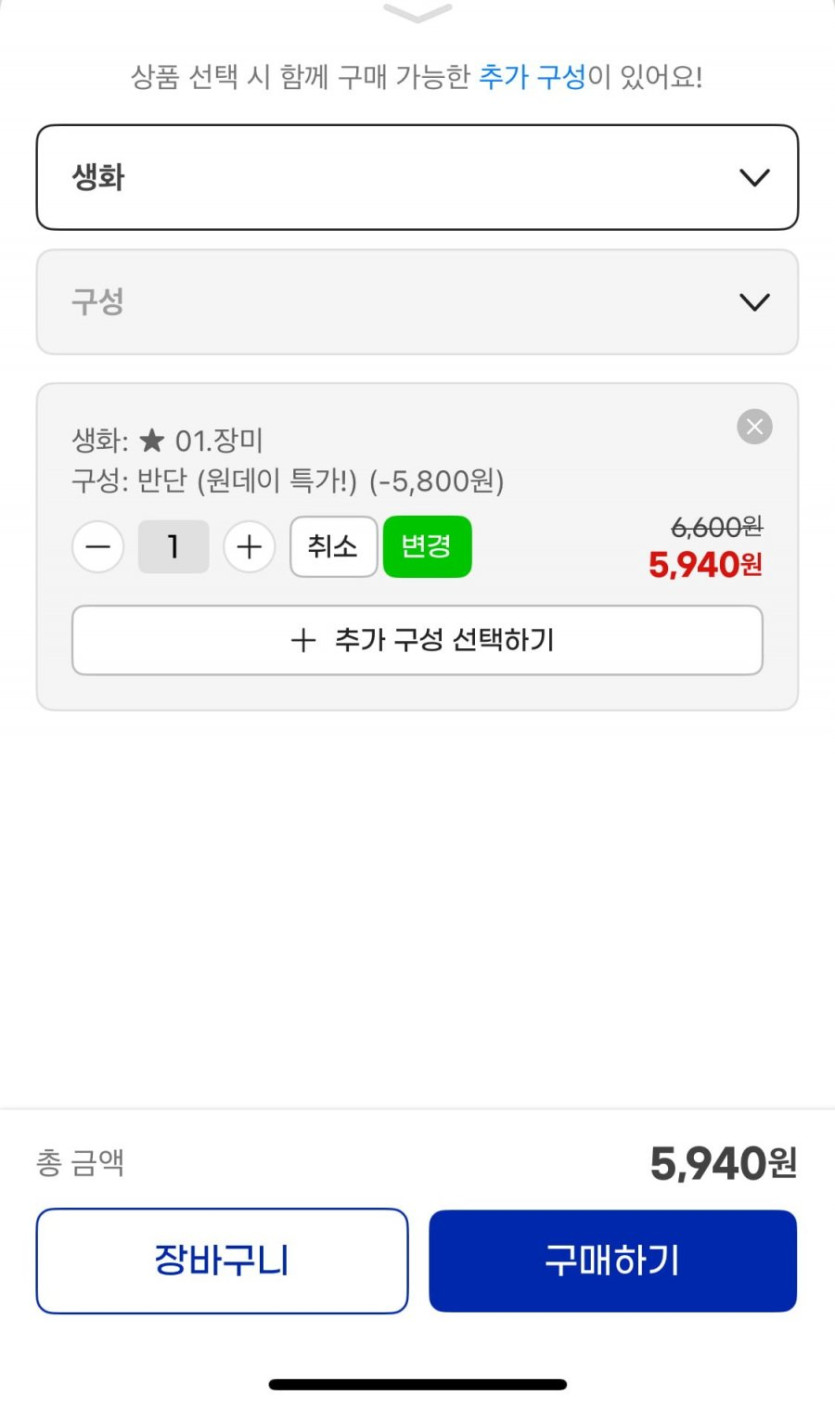This screenshot has height=1408, width=835.
Task: Tap 취소 to cancel quantity change
Action: pyautogui.click(x=333, y=547)
